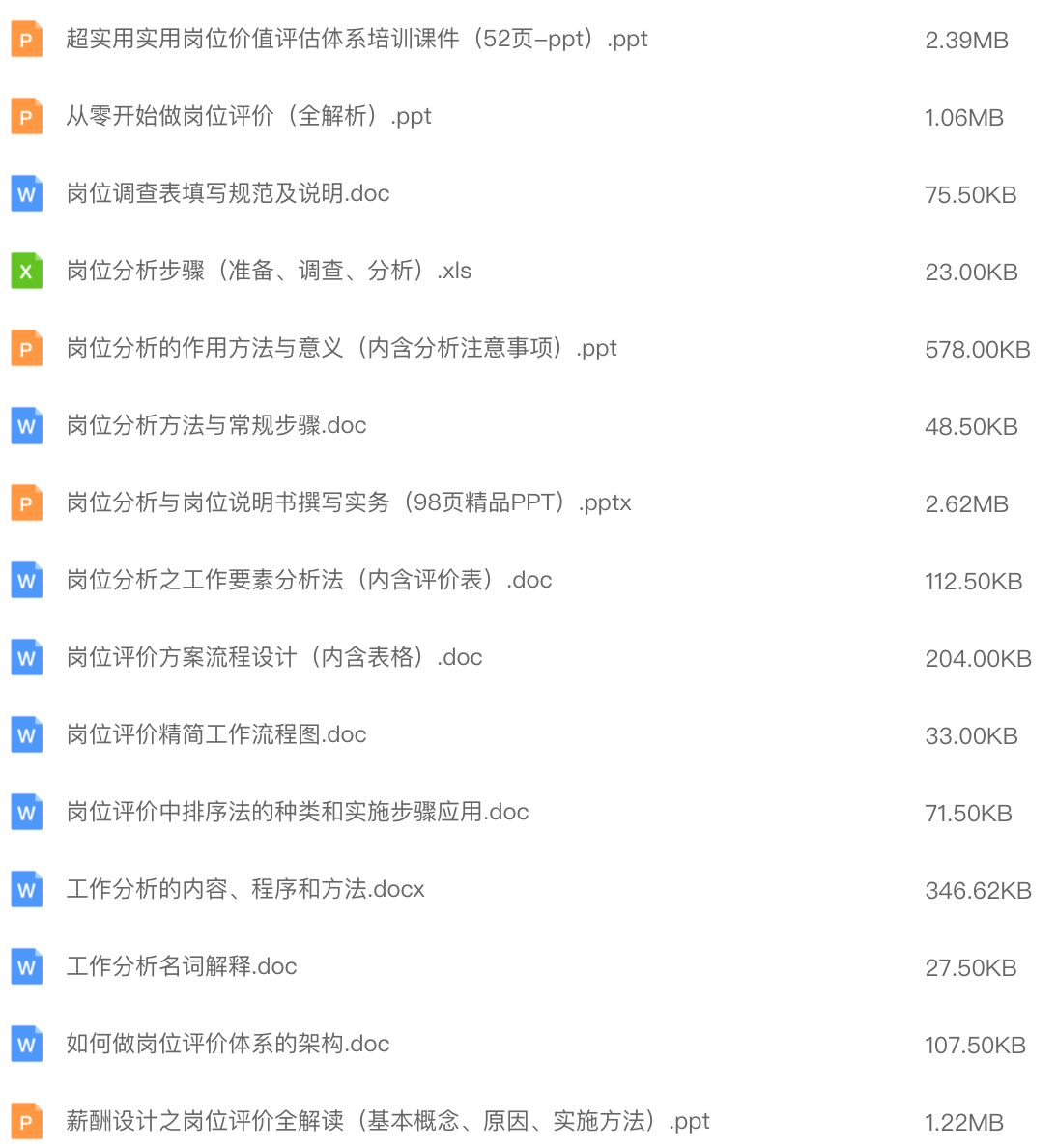Open 工作分析的内容、程序和方法.docx

pyautogui.click(x=245, y=890)
